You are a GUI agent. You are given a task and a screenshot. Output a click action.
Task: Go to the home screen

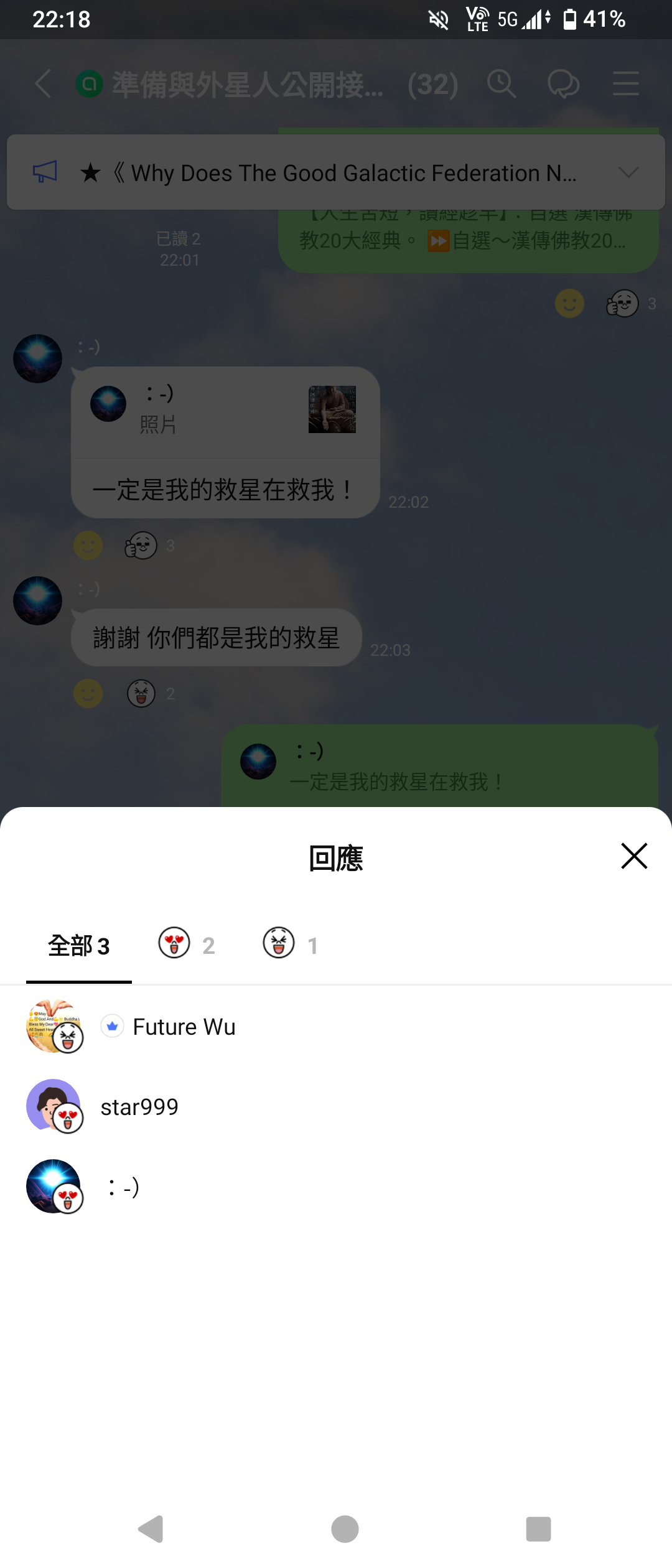(345, 1529)
